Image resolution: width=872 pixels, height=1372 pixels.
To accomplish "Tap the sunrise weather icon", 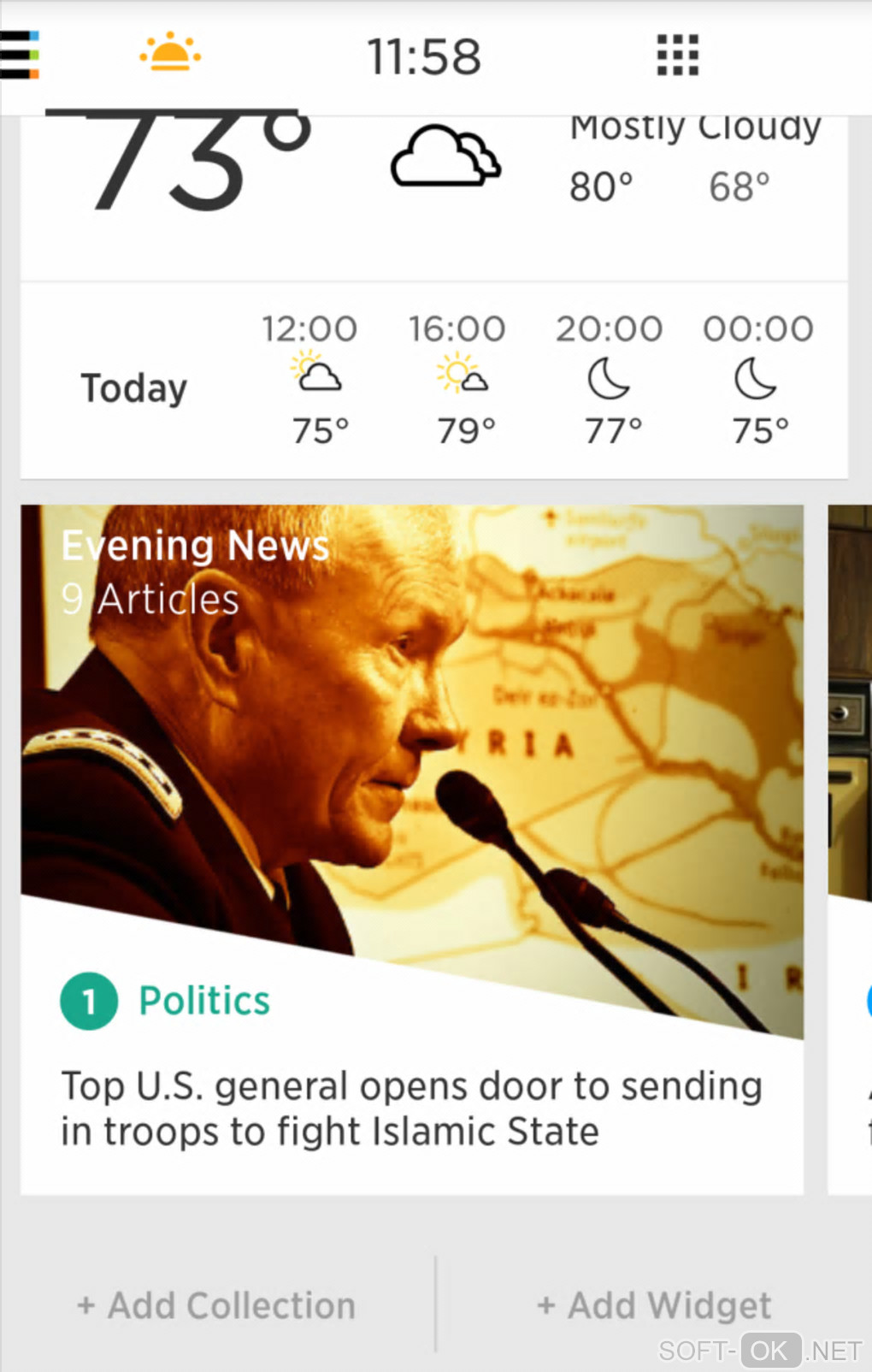I will tap(170, 54).
